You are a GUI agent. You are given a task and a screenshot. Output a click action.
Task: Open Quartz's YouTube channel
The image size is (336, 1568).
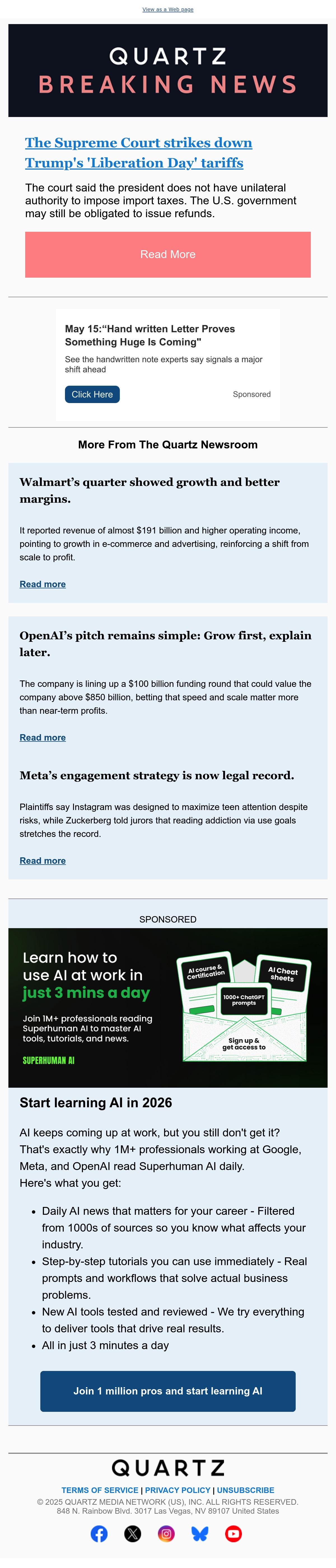(233, 1533)
